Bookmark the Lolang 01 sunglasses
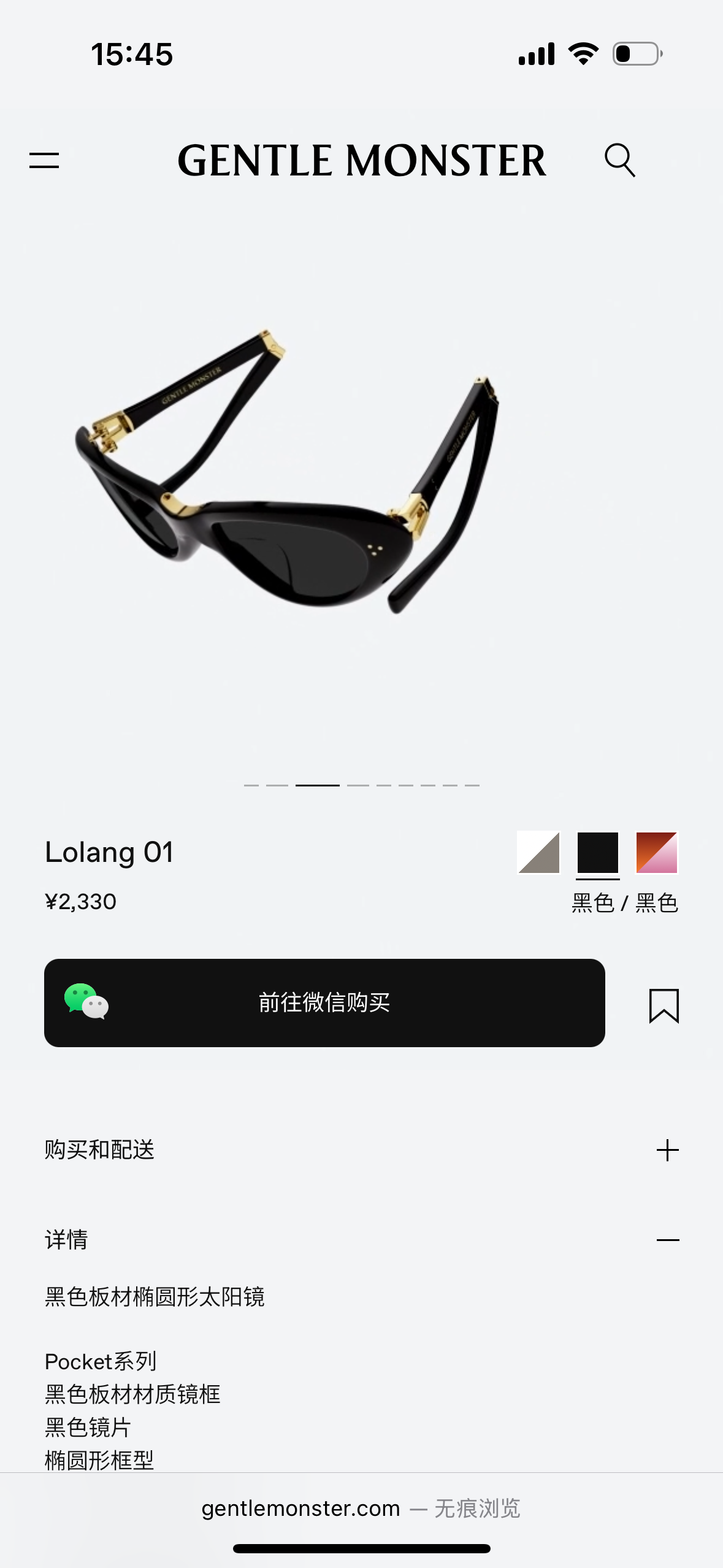The width and height of the screenshot is (723, 1568). click(x=664, y=1005)
